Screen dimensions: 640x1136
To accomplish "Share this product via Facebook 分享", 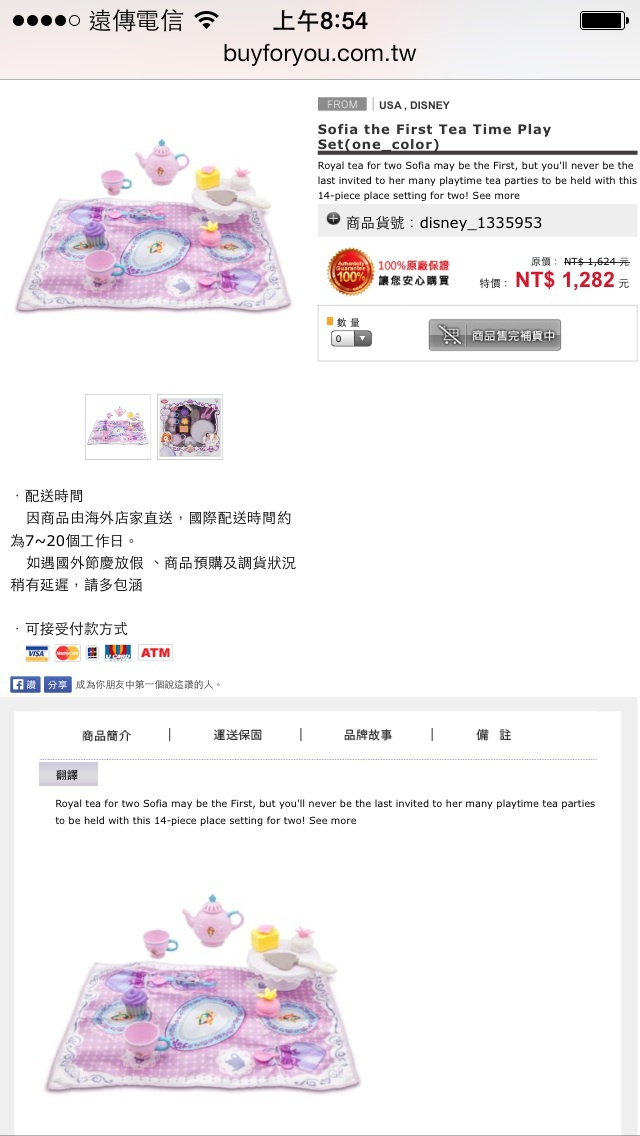I will tap(57, 684).
